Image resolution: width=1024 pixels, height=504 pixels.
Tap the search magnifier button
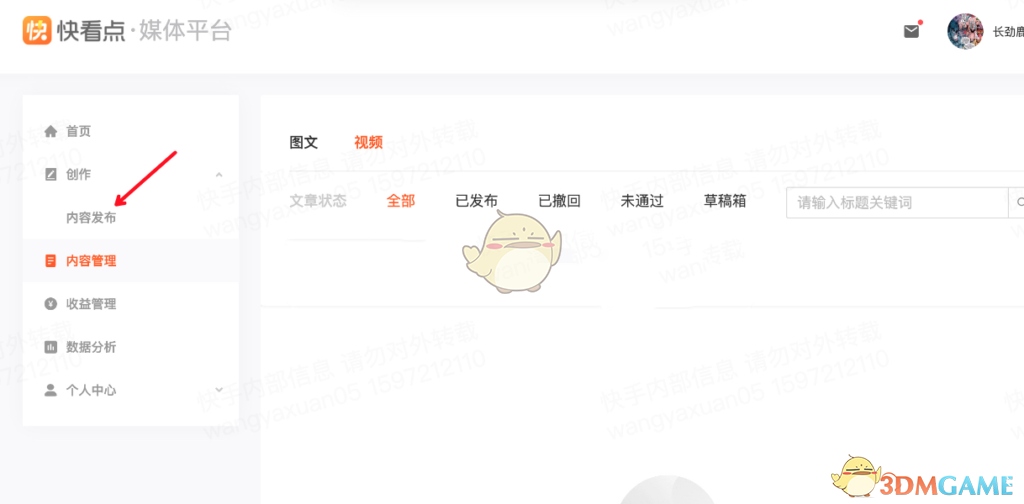pos(1018,202)
